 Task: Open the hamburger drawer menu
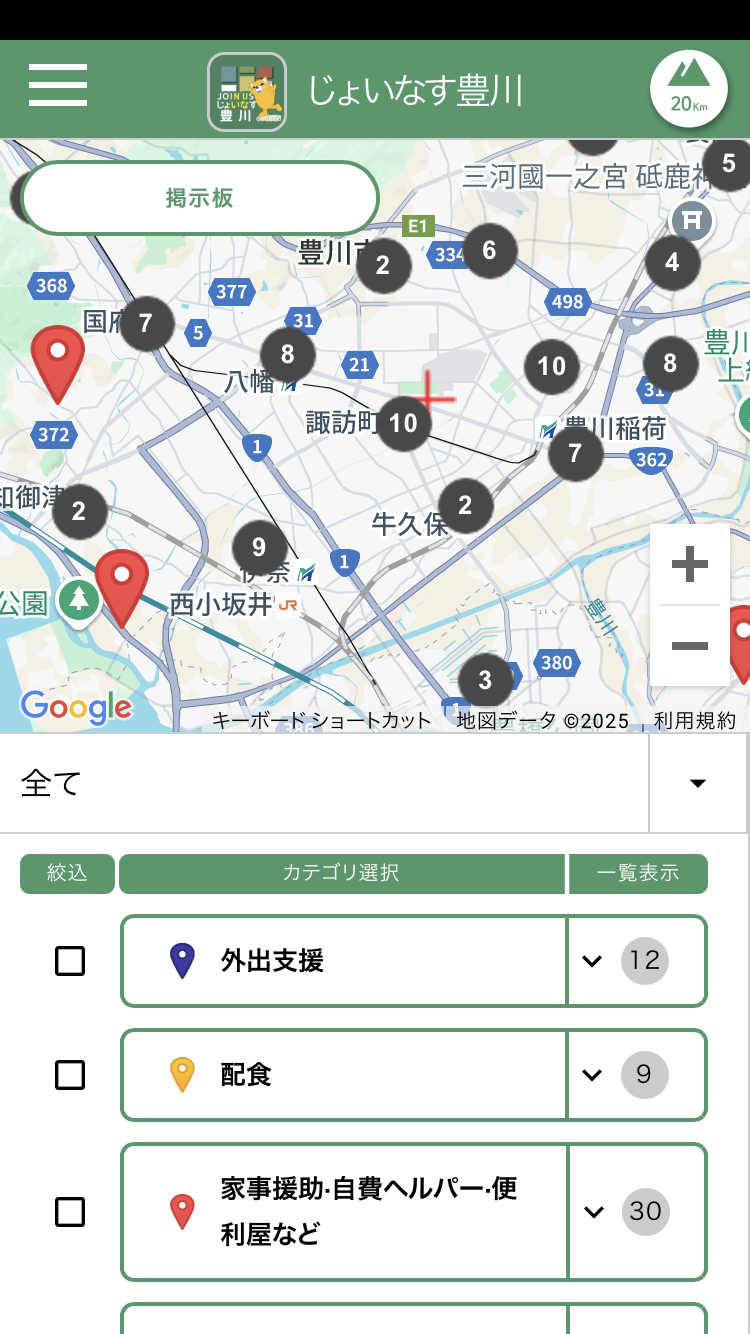58,85
